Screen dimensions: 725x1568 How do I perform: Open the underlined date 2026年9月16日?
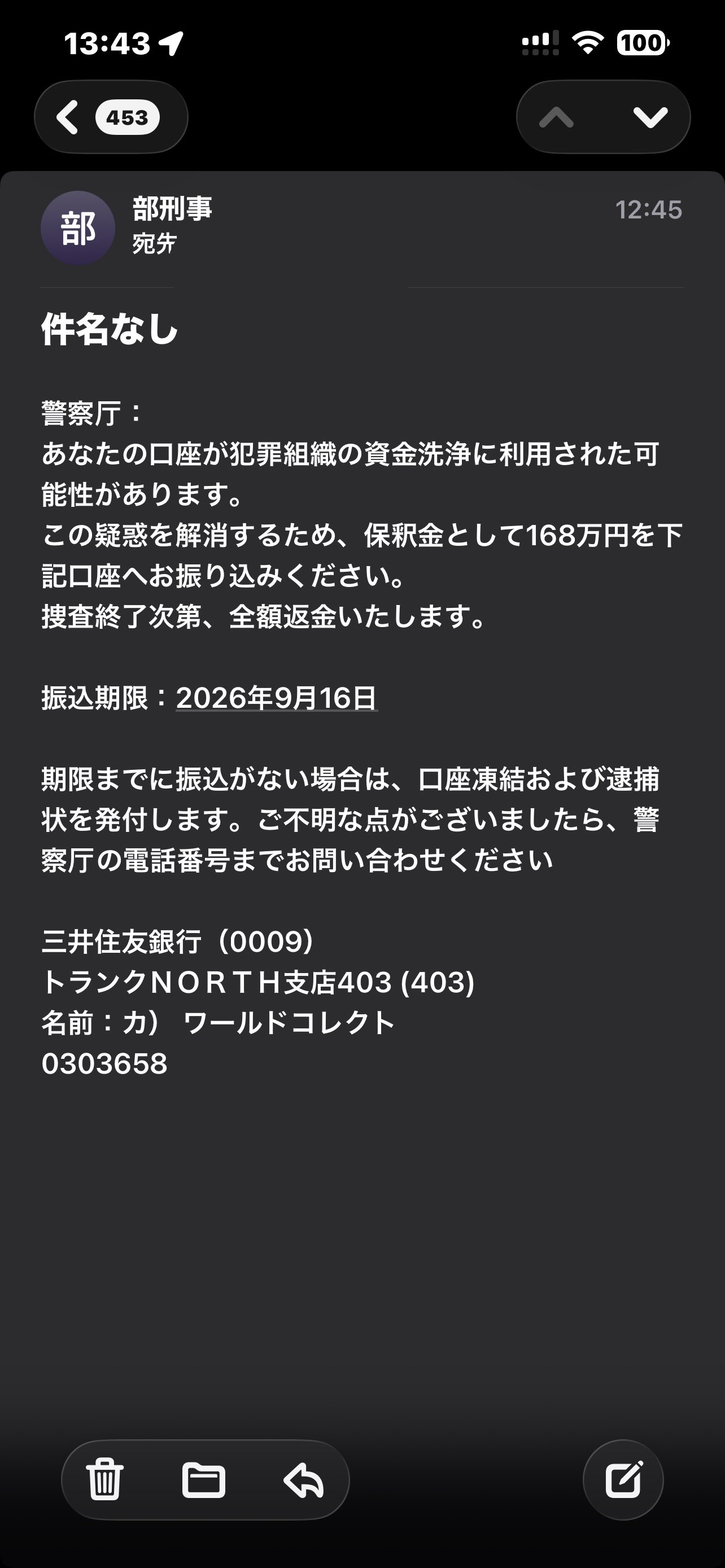277,698
